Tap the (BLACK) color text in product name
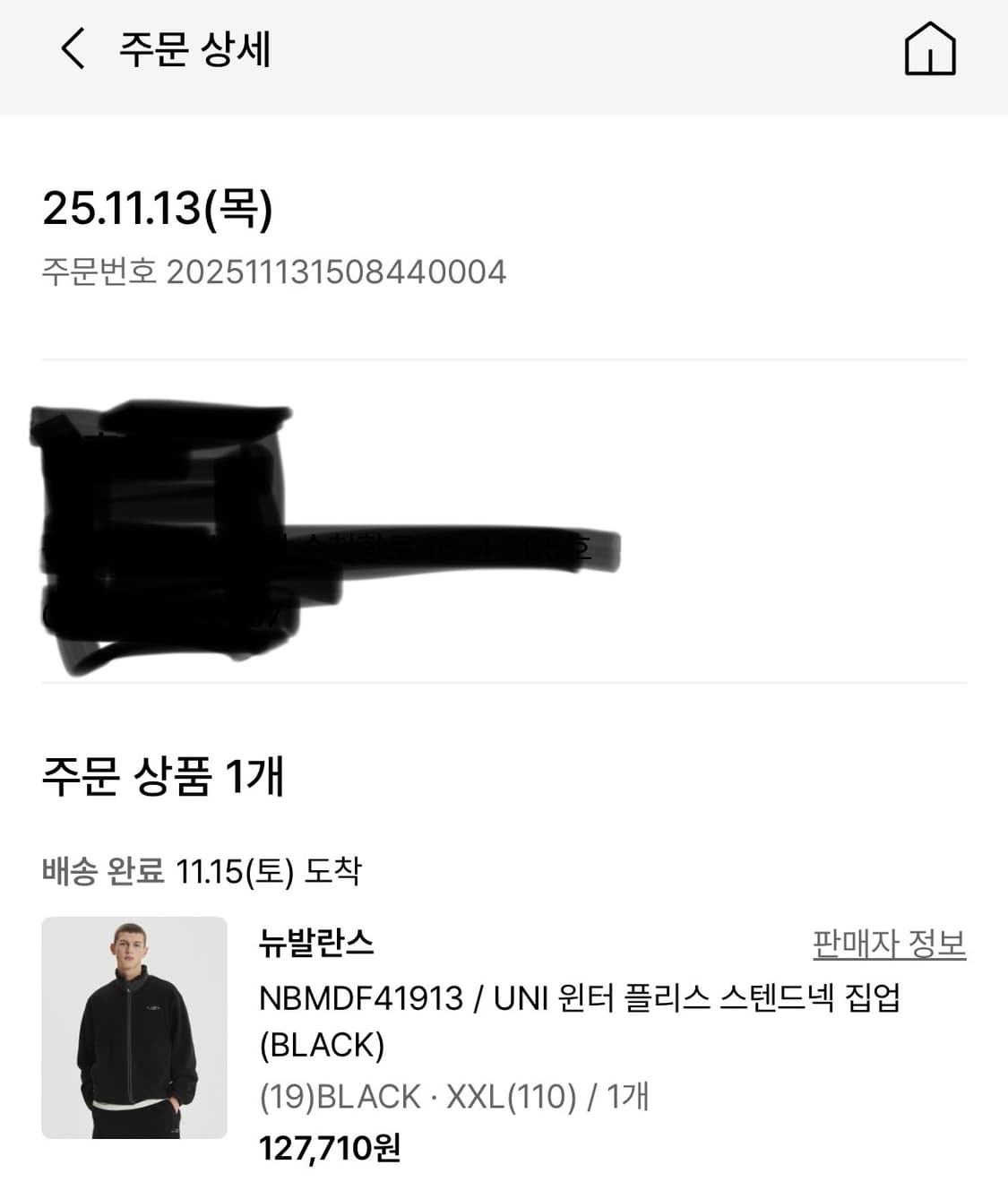 pyautogui.click(x=325, y=1042)
